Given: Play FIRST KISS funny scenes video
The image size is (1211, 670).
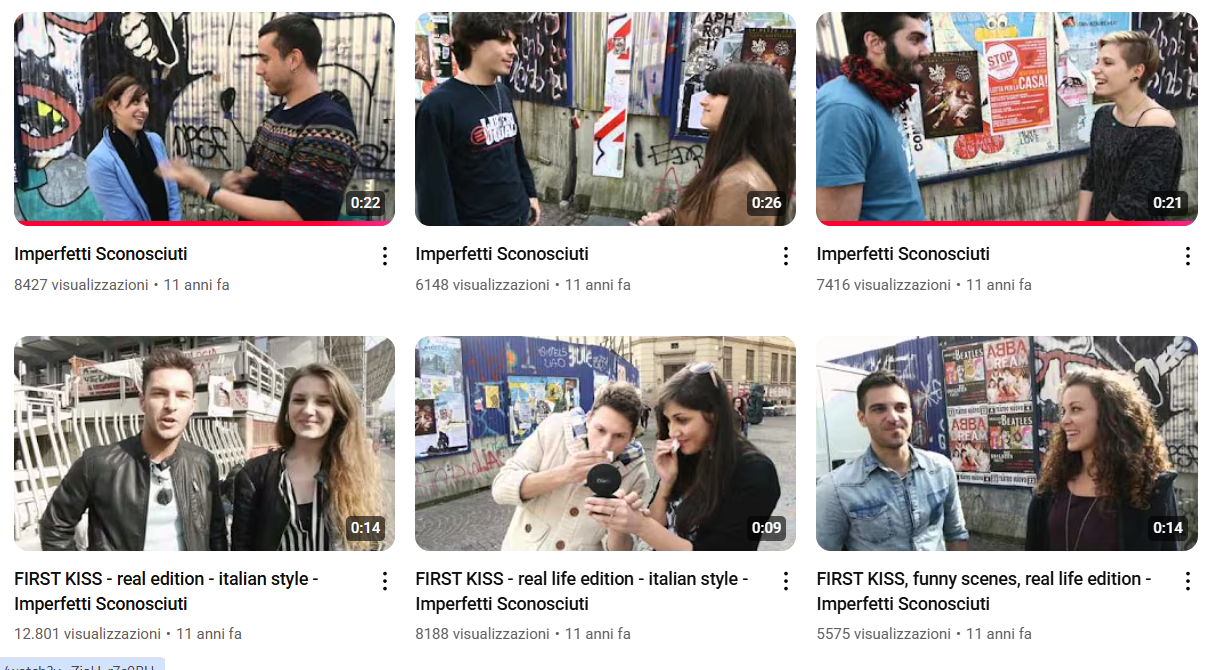Looking at the screenshot, I should click(1006, 443).
